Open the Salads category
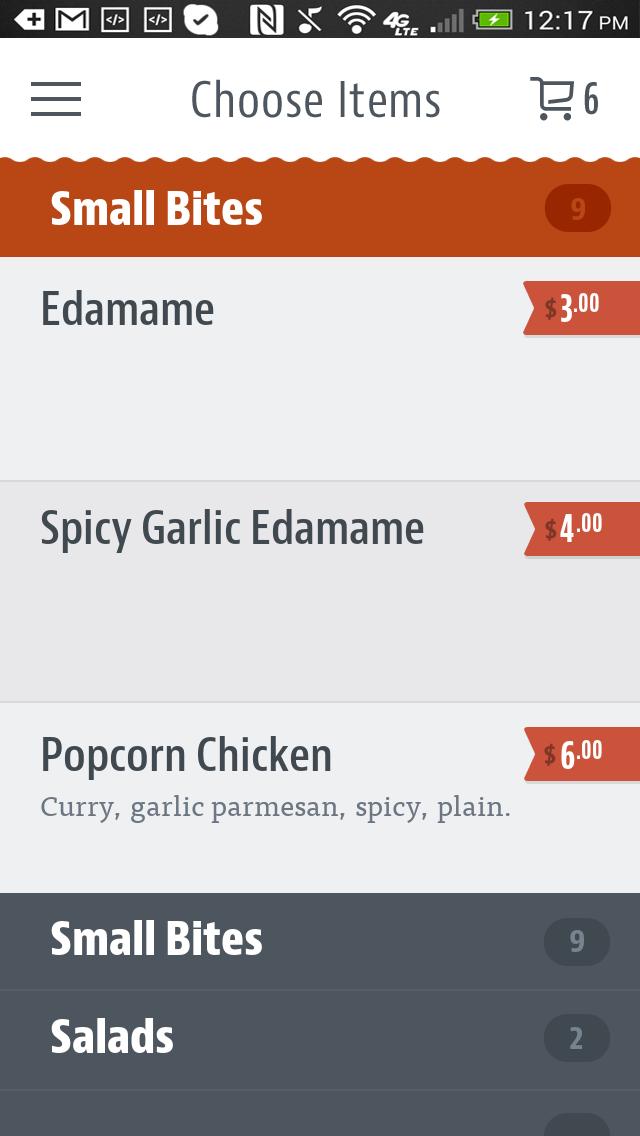This screenshot has width=640, height=1136. pos(320,1038)
